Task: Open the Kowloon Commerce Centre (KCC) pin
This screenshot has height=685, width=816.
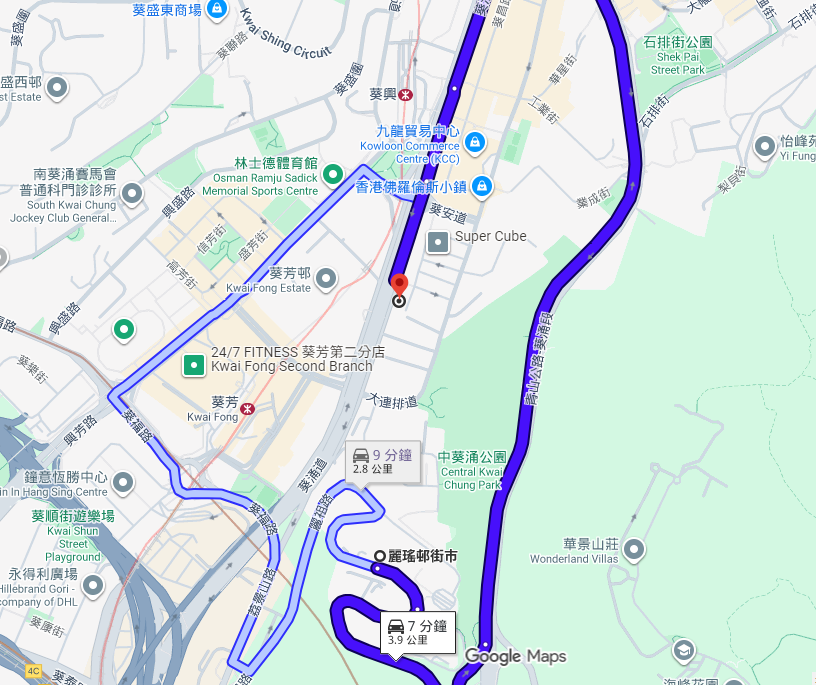Action: point(474,142)
